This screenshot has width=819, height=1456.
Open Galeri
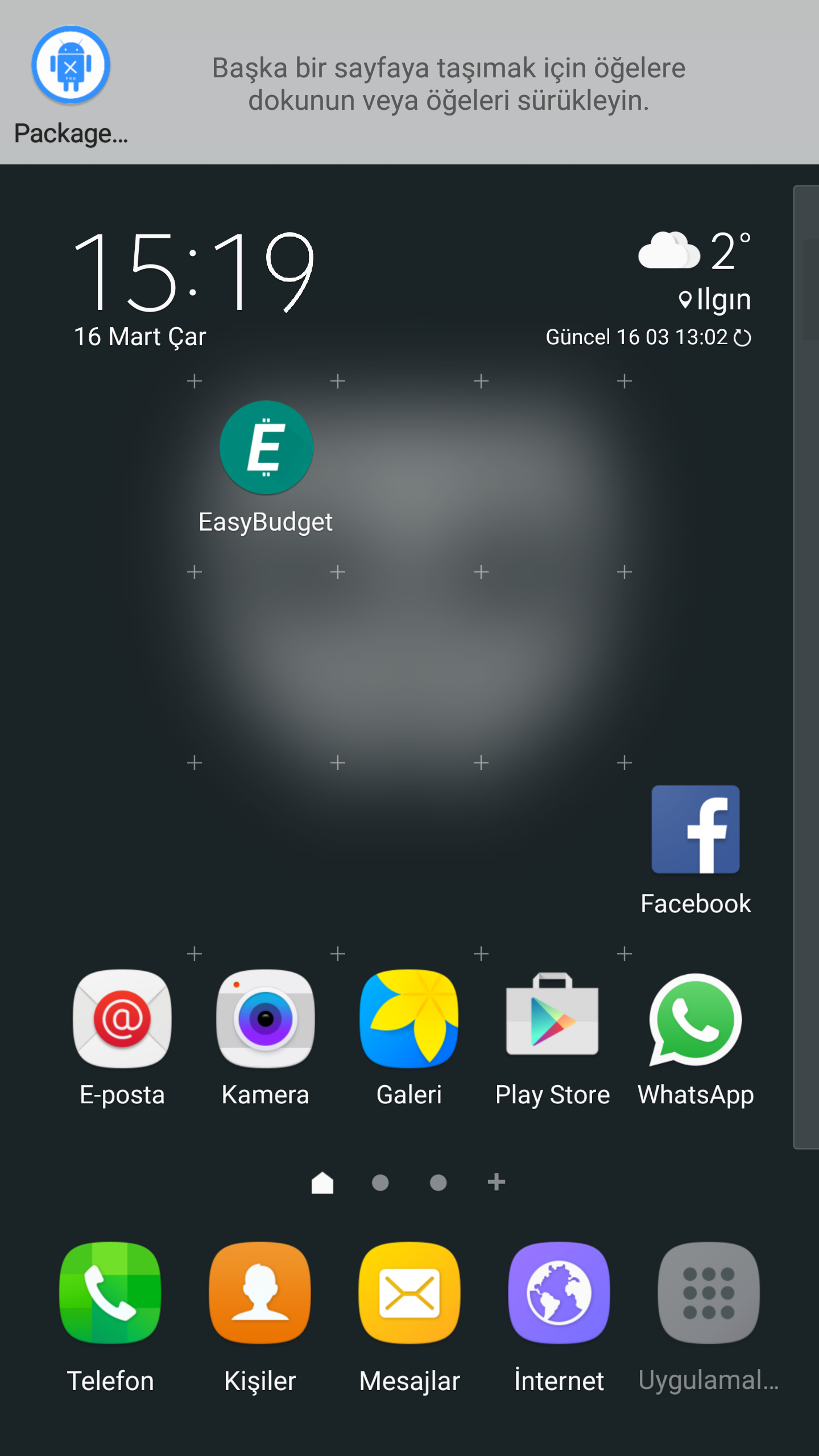(x=409, y=1018)
